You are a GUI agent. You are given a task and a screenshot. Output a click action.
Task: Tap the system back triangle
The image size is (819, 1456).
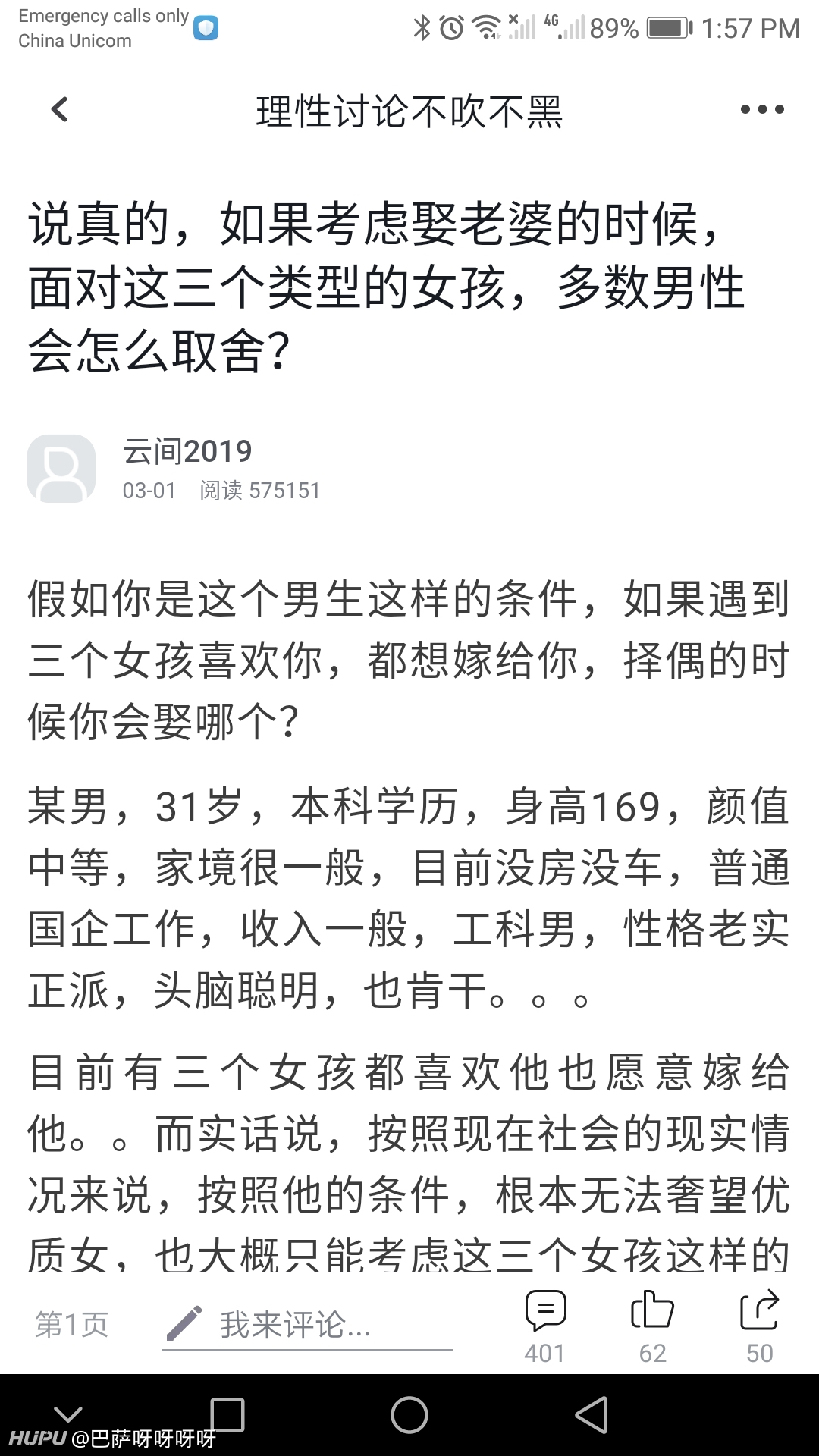[591, 1415]
